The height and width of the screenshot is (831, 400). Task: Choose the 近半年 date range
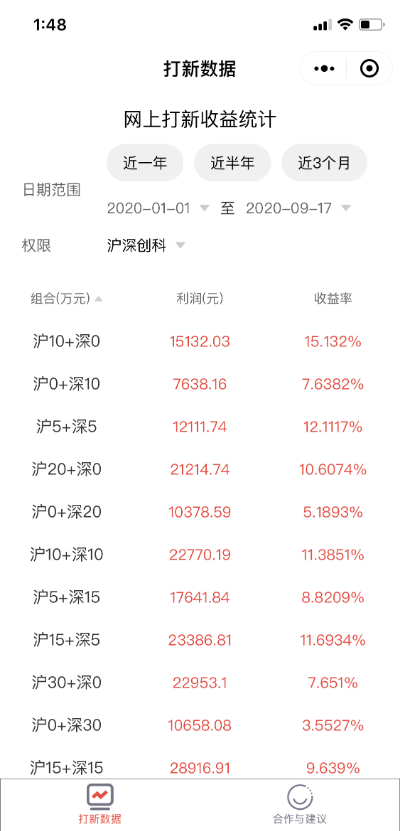[x=233, y=163]
